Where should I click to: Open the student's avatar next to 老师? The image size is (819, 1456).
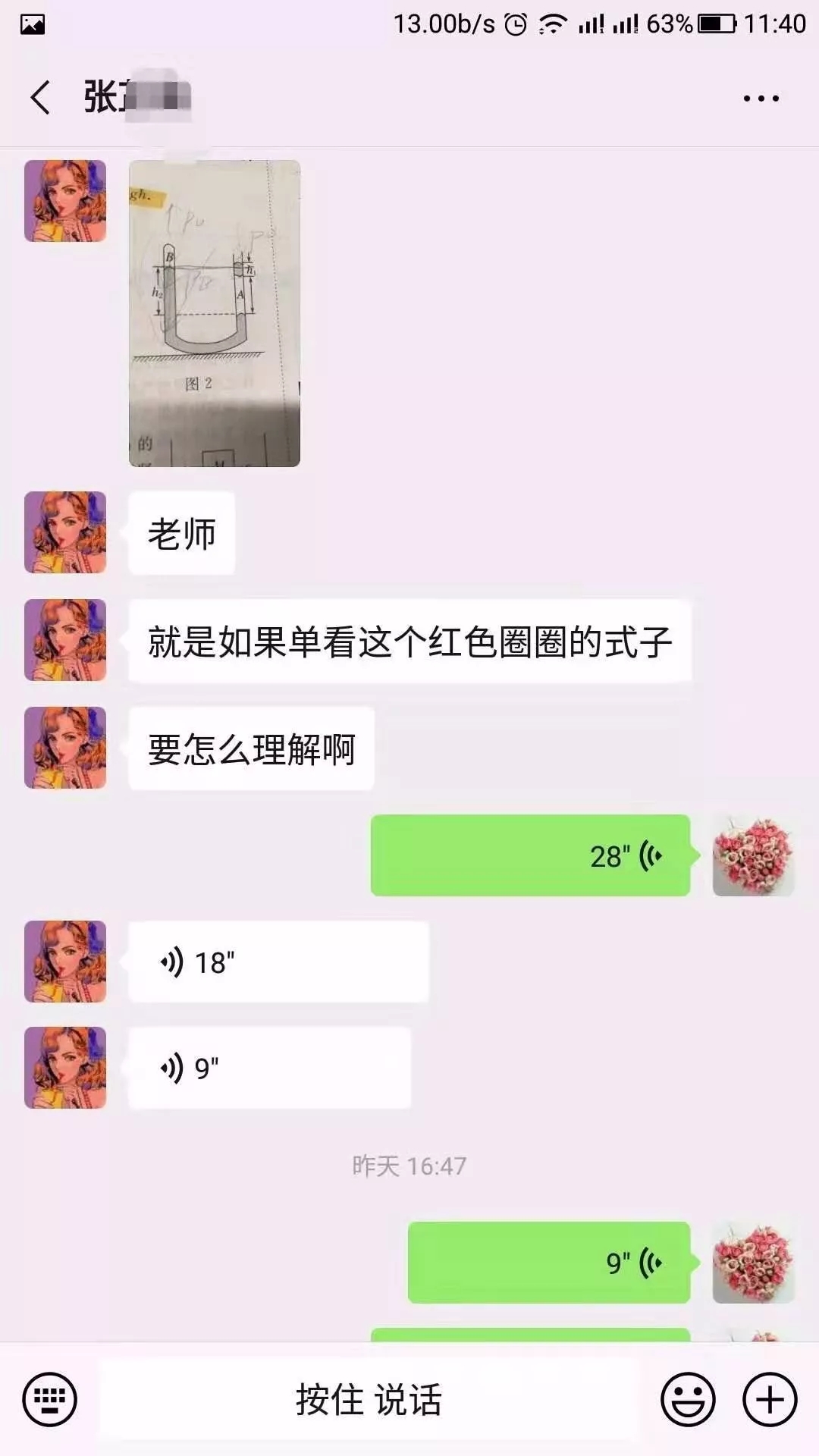[65, 532]
